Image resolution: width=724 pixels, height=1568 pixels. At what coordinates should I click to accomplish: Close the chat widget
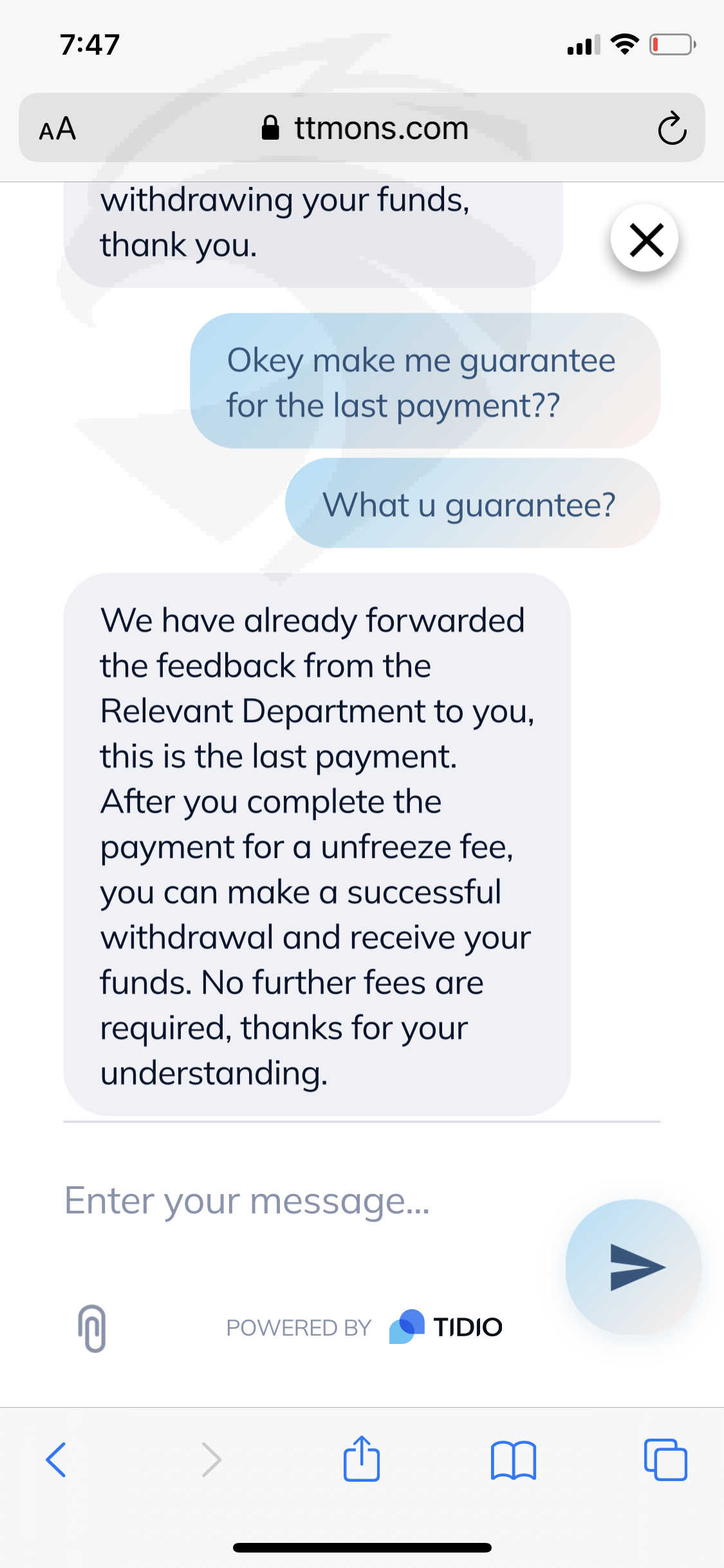pos(645,239)
